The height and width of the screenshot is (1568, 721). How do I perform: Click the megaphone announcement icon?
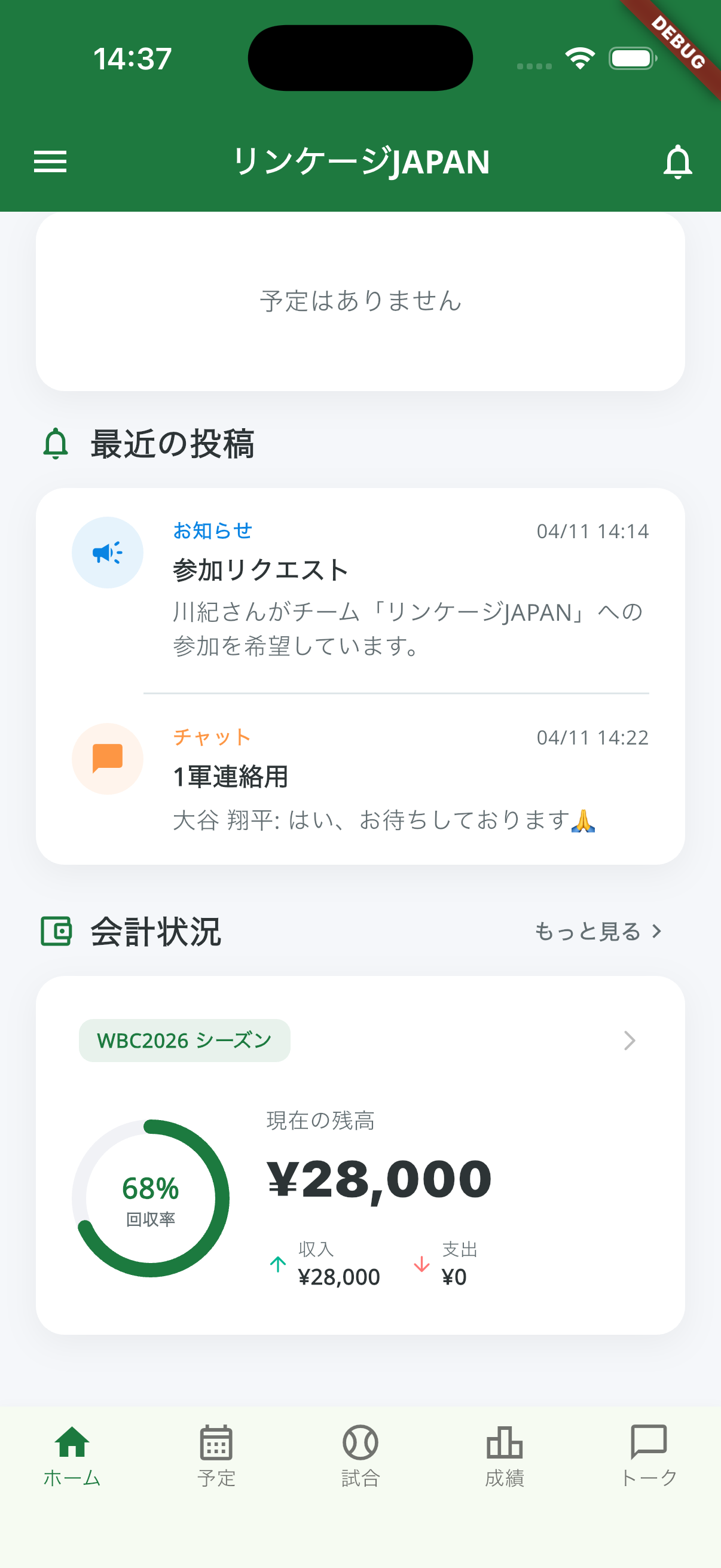[107, 551]
